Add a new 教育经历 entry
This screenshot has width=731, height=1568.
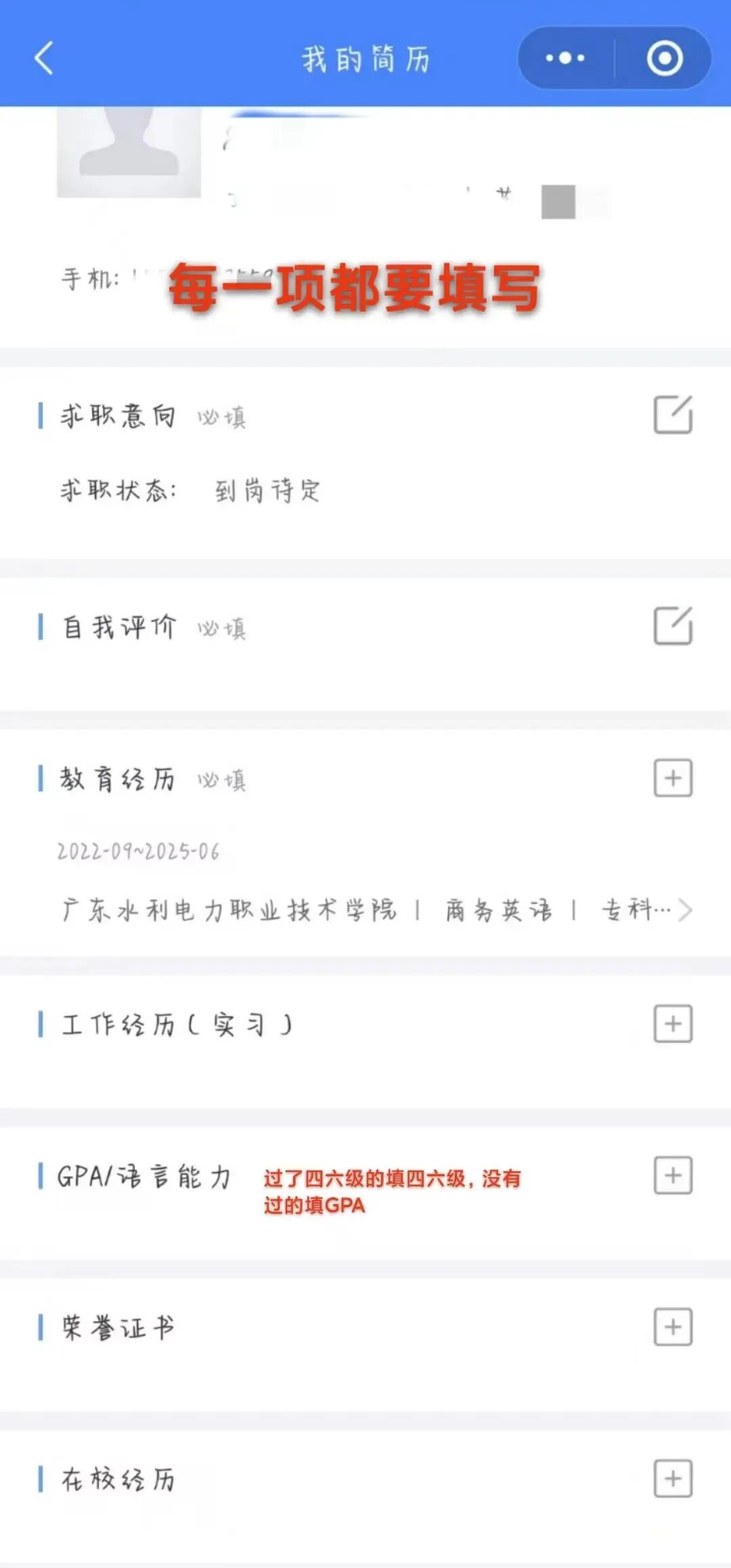point(673,778)
